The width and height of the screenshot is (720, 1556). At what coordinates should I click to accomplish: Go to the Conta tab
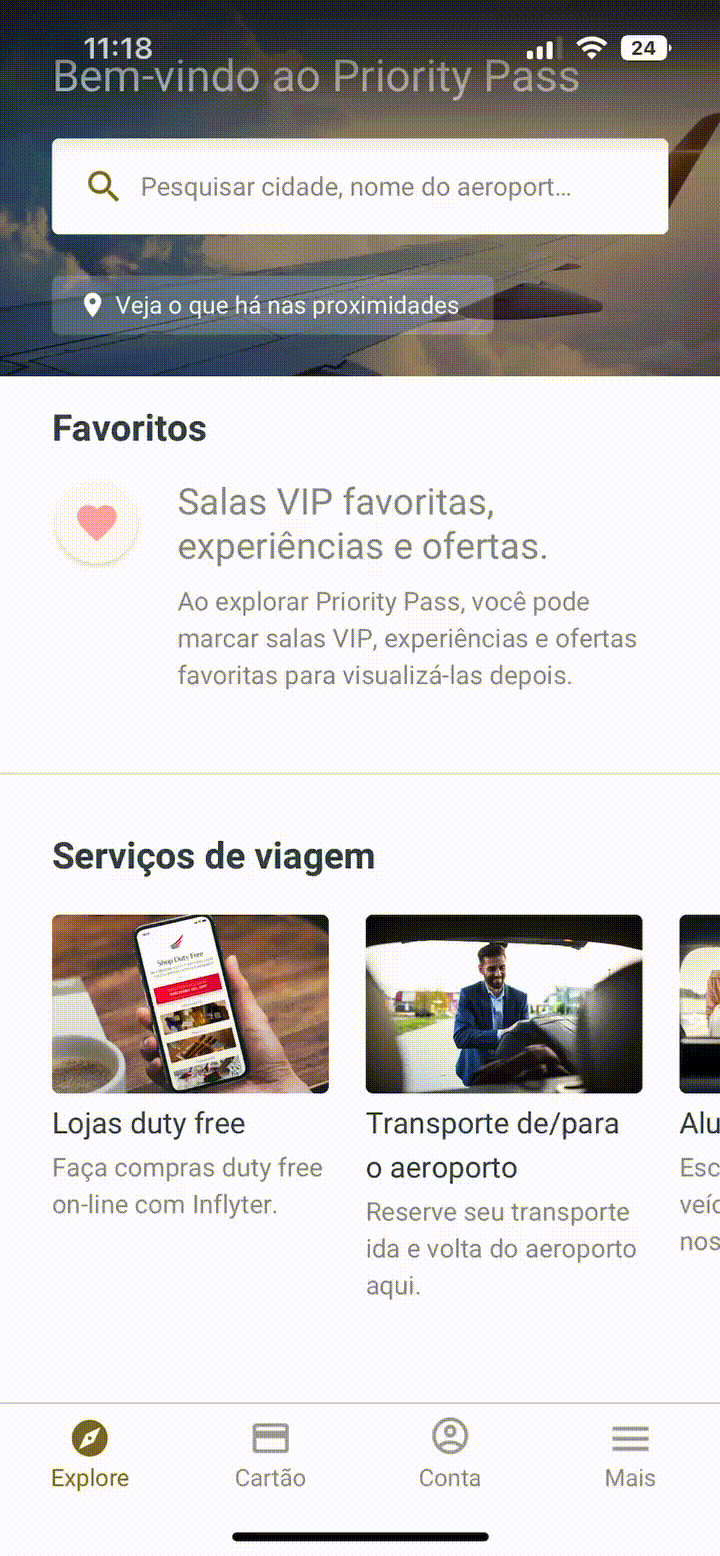click(450, 1454)
